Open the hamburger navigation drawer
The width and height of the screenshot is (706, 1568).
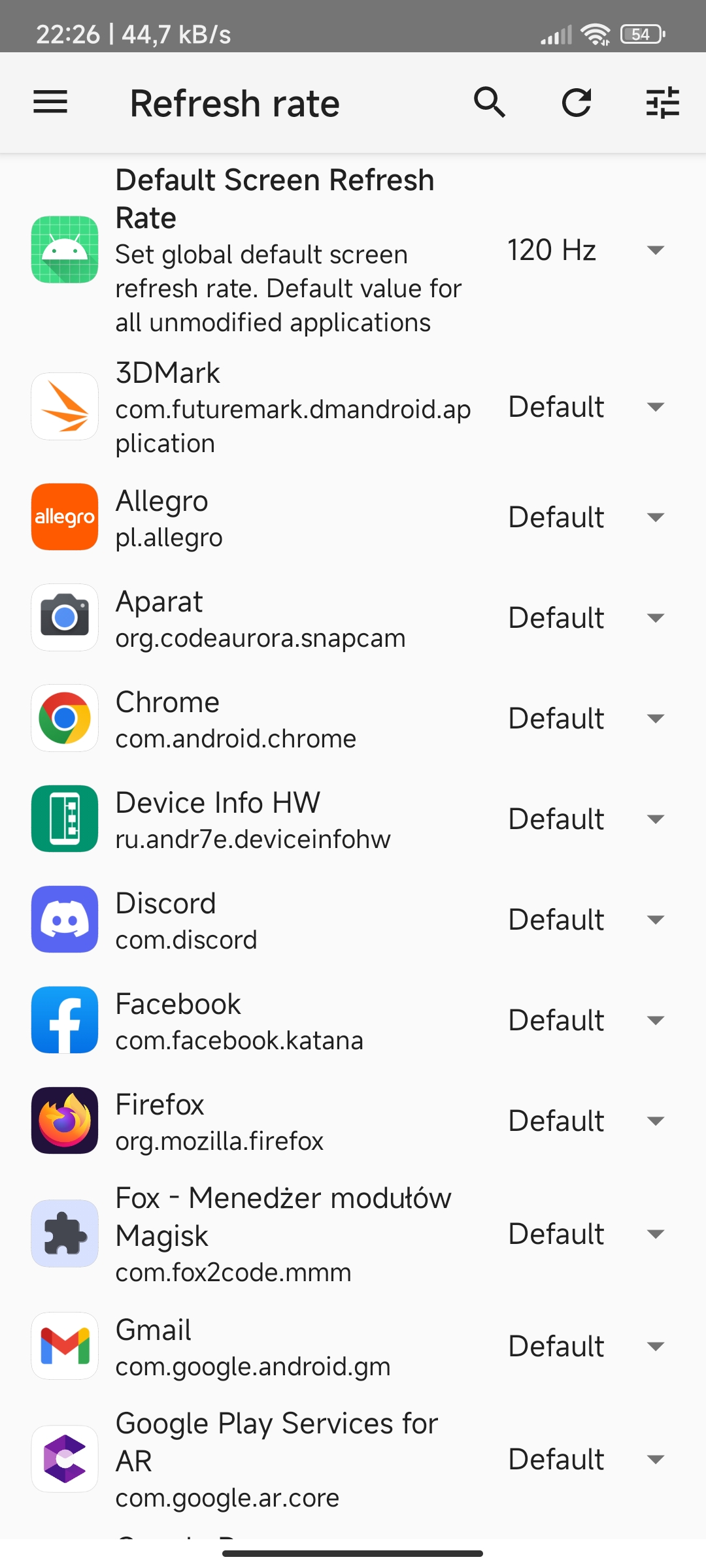(50, 103)
